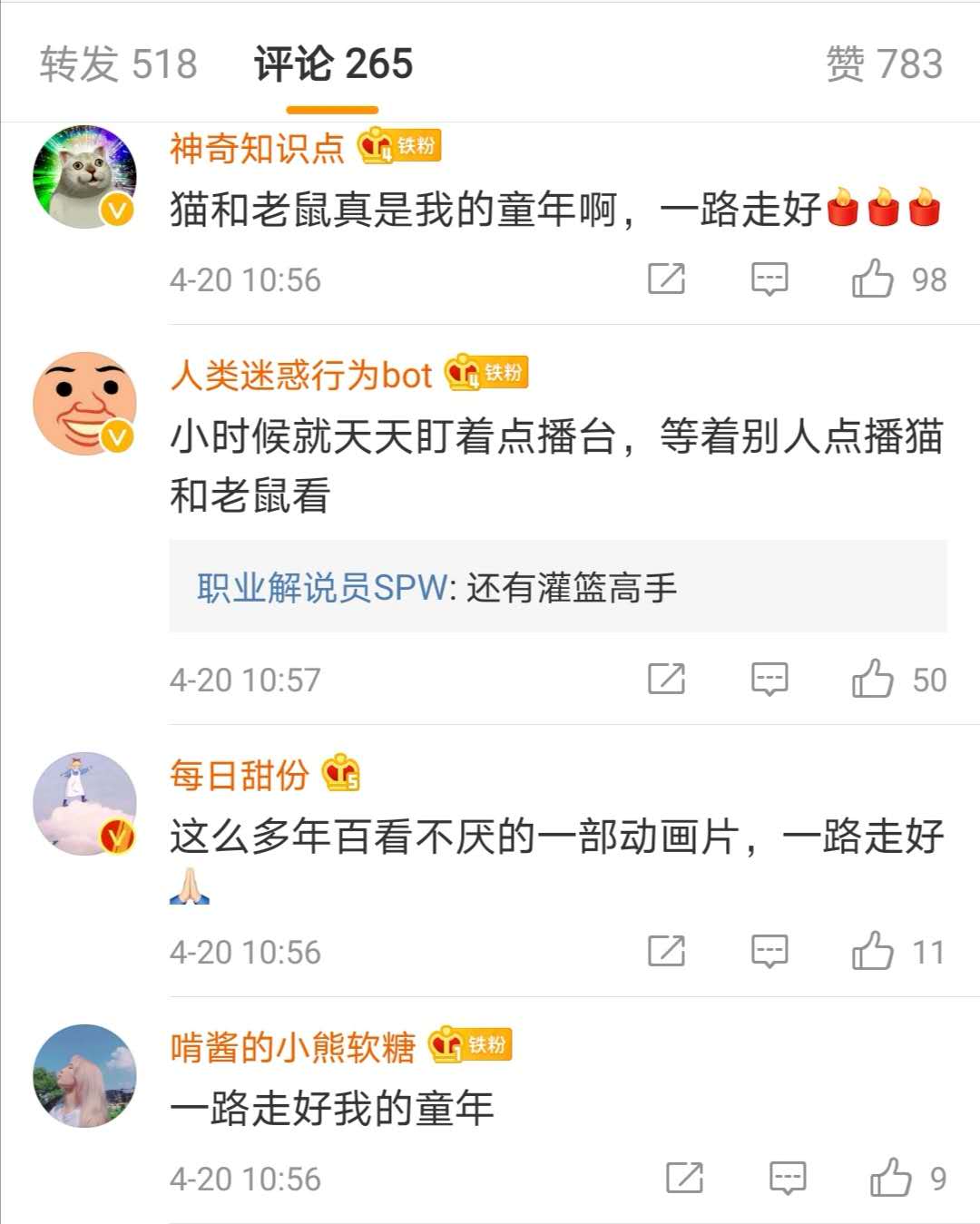The image size is (980, 1224).
Task: Open 人类迷惑行为bot's username link
Action: pyautogui.click(x=301, y=375)
